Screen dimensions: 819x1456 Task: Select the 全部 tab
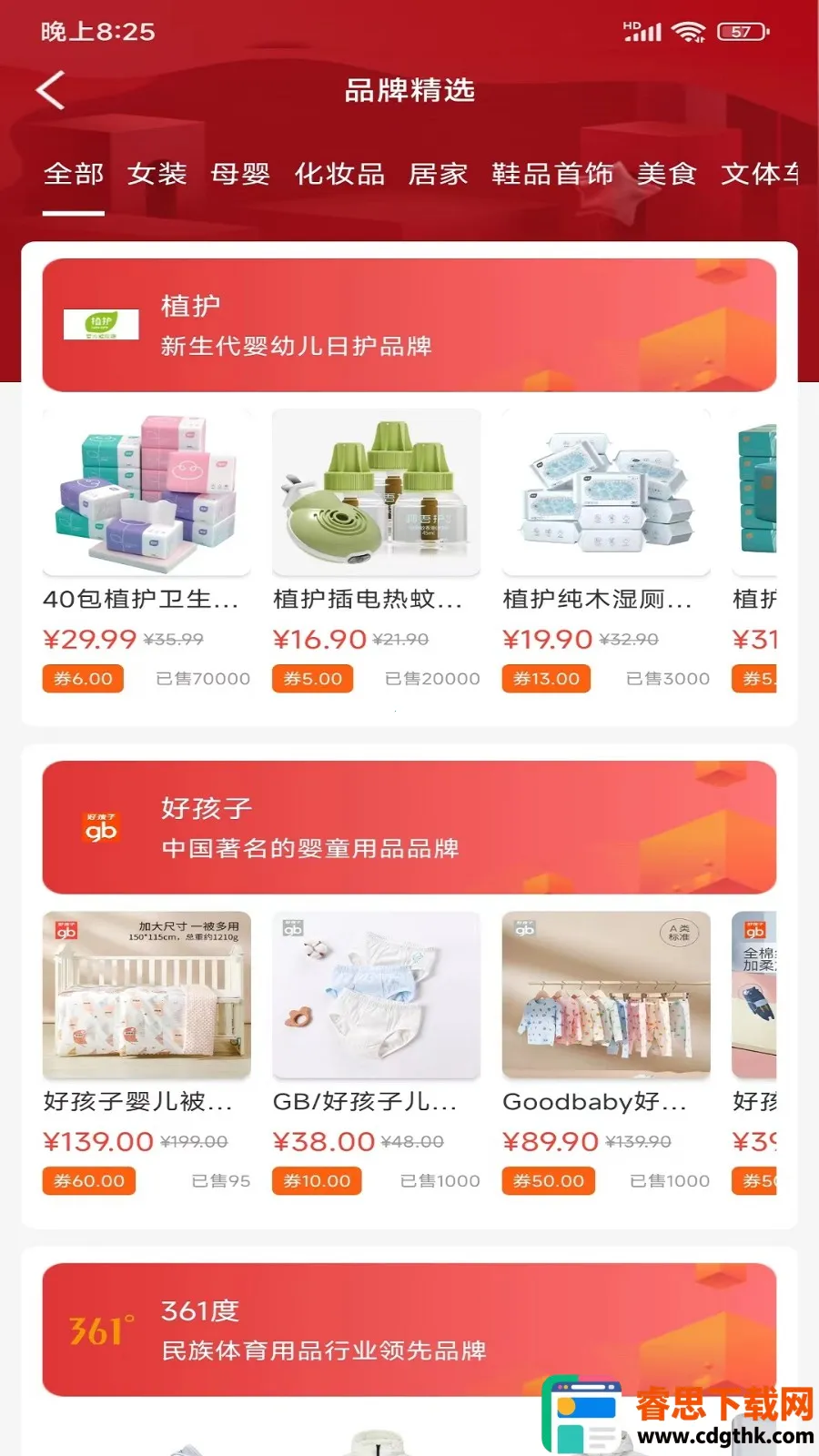click(74, 174)
